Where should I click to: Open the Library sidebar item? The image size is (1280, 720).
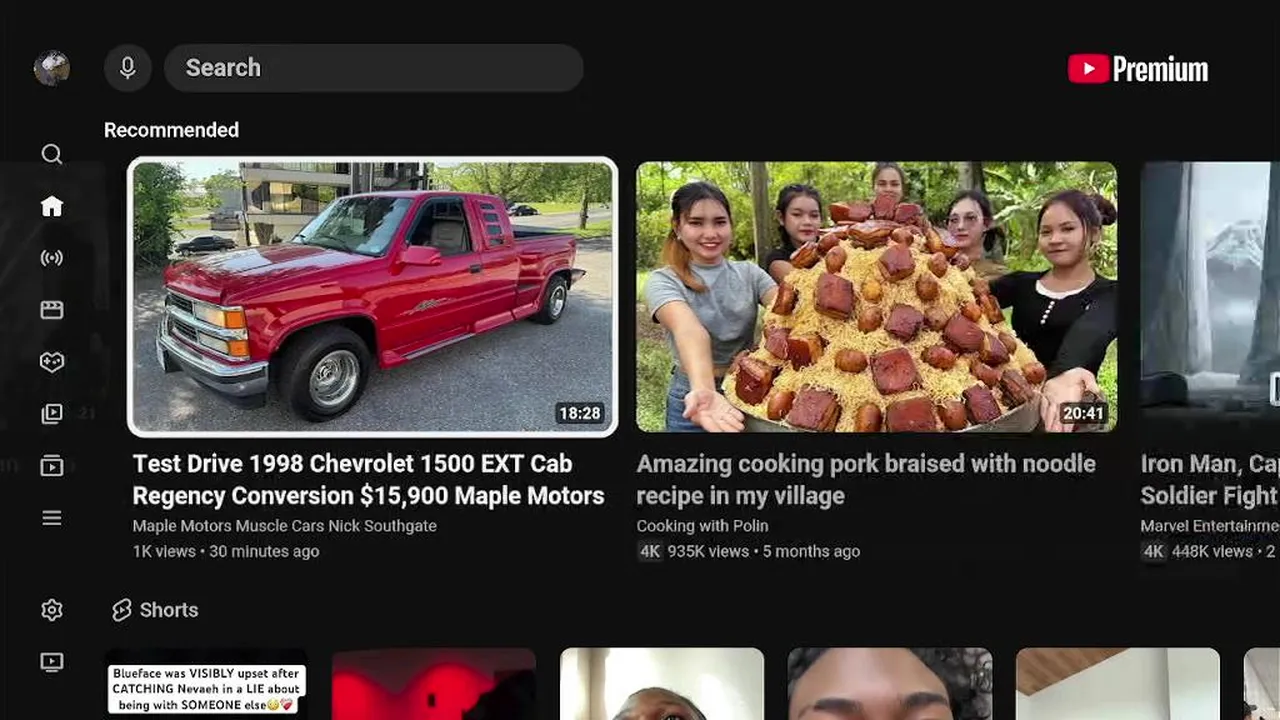point(52,414)
